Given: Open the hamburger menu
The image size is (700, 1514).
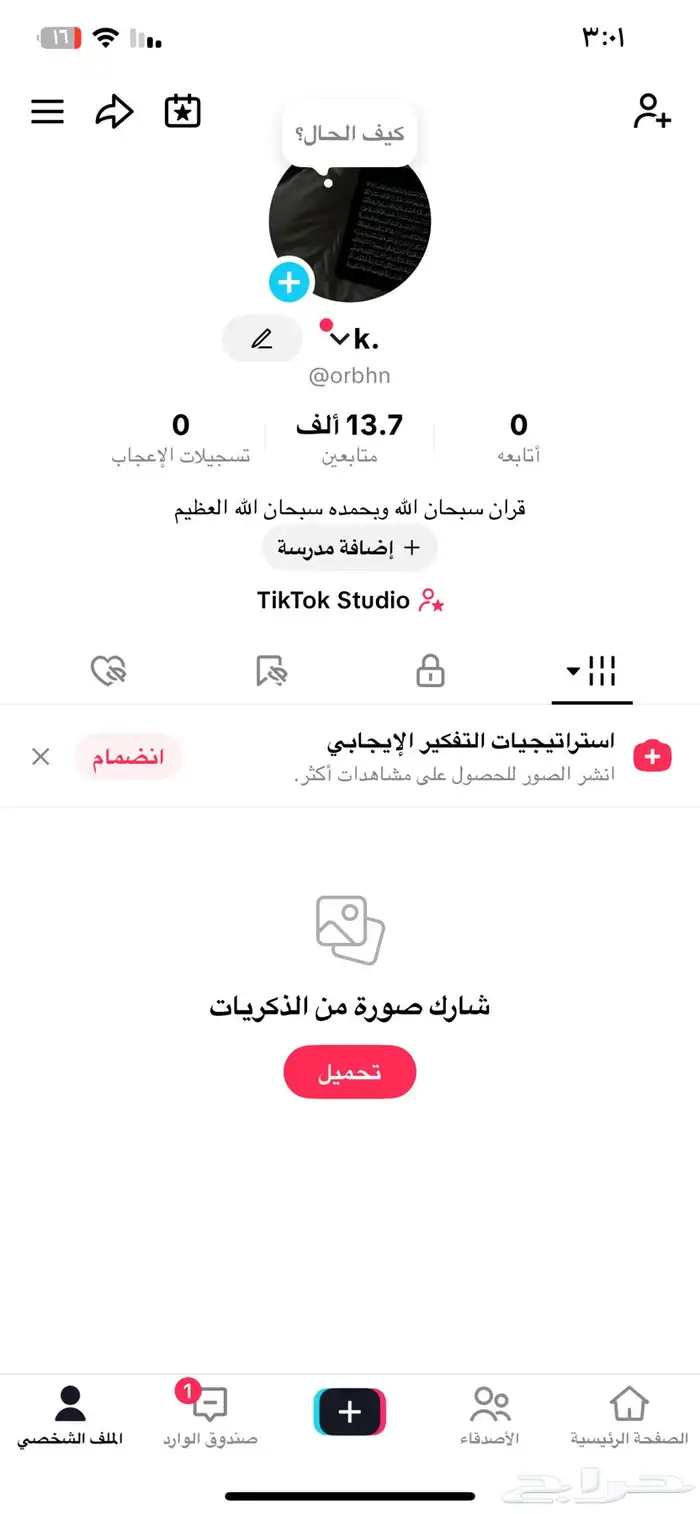Looking at the screenshot, I should click(x=47, y=112).
